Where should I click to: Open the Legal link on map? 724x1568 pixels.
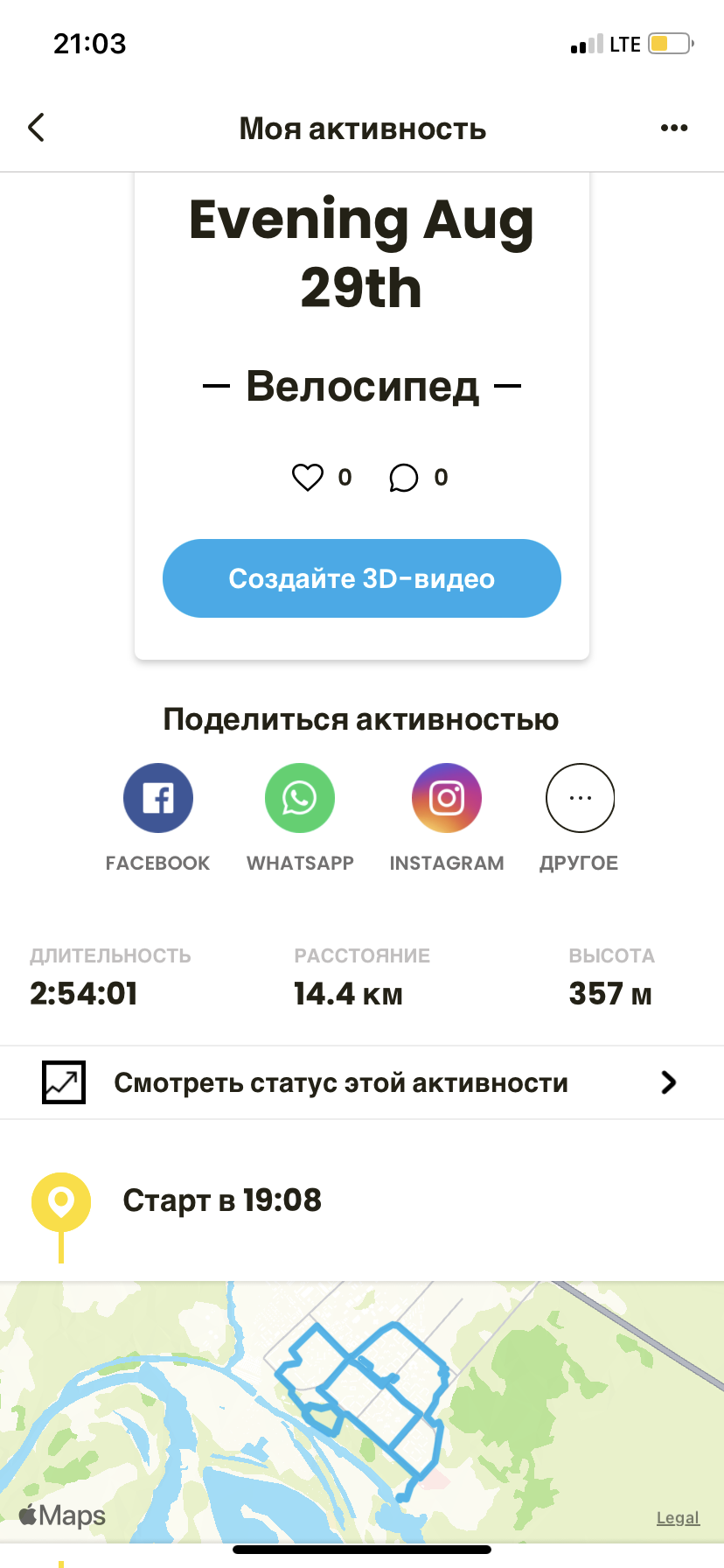pyautogui.click(x=678, y=1518)
